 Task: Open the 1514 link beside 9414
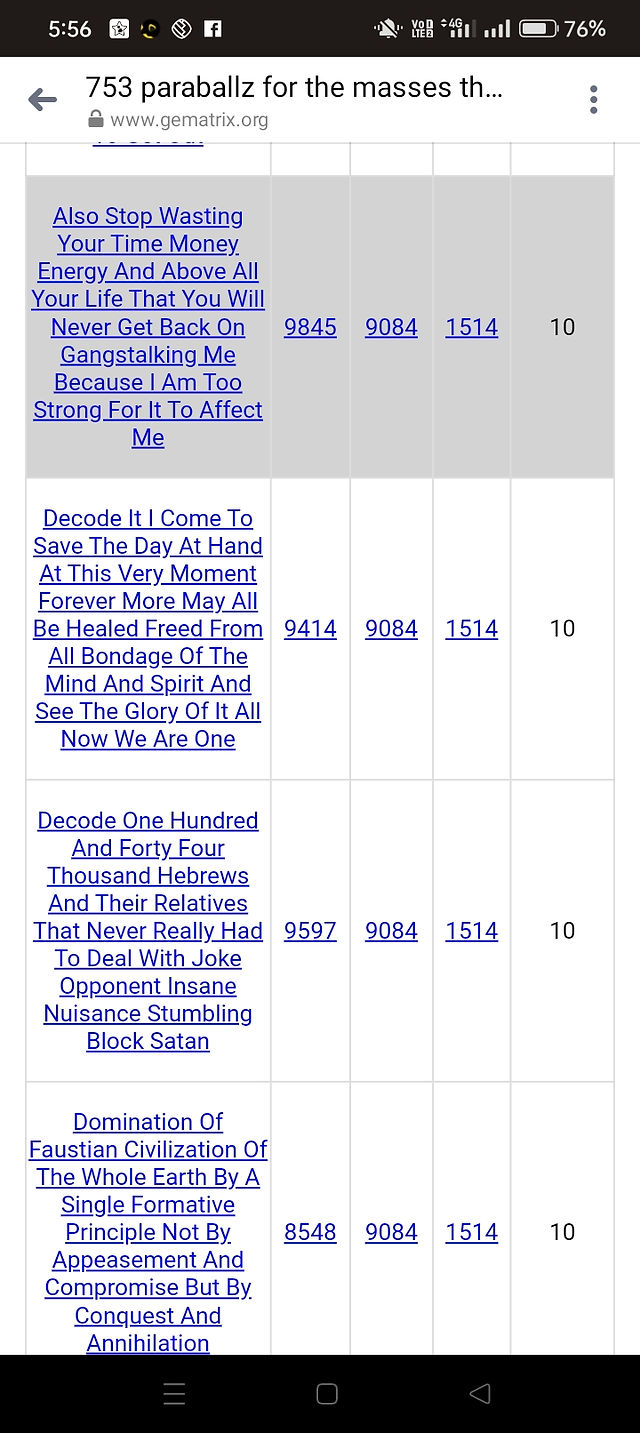tap(472, 629)
